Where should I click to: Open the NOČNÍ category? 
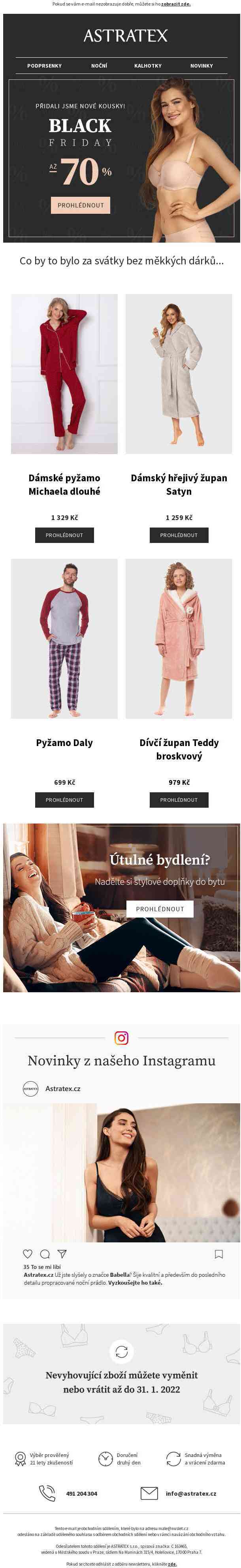(x=99, y=66)
